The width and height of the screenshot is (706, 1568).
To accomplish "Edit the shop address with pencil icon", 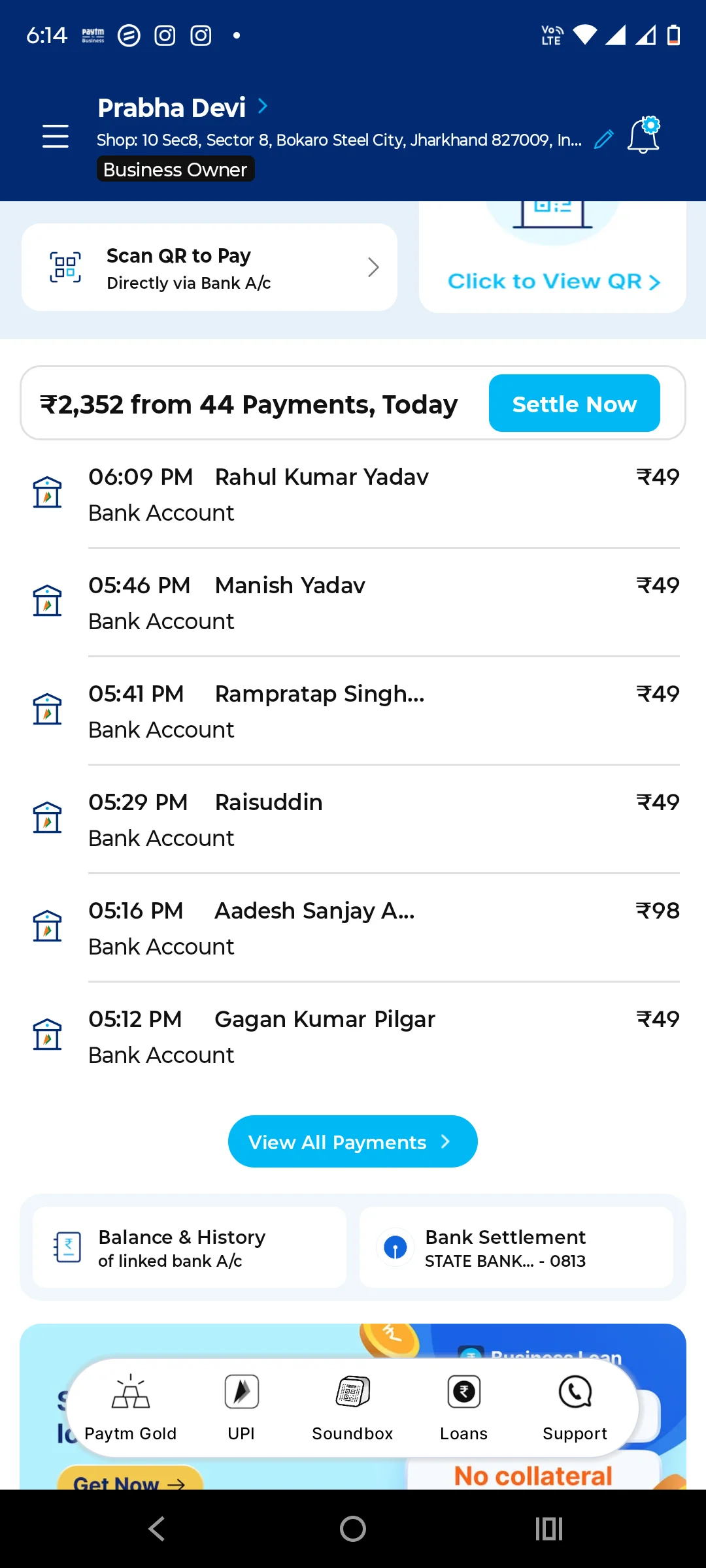I will 603,139.
